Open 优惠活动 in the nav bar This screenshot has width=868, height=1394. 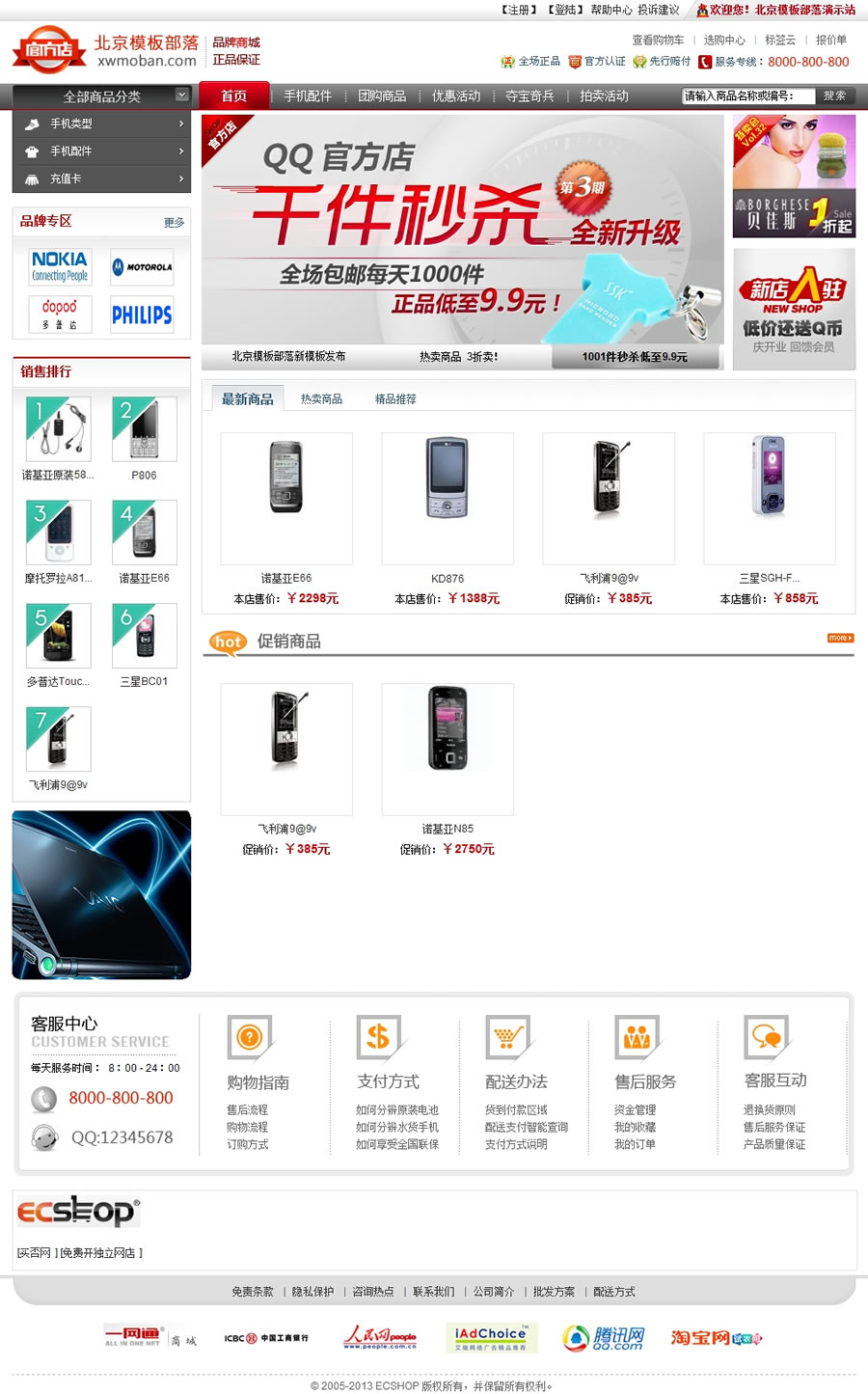click(456, 96)
